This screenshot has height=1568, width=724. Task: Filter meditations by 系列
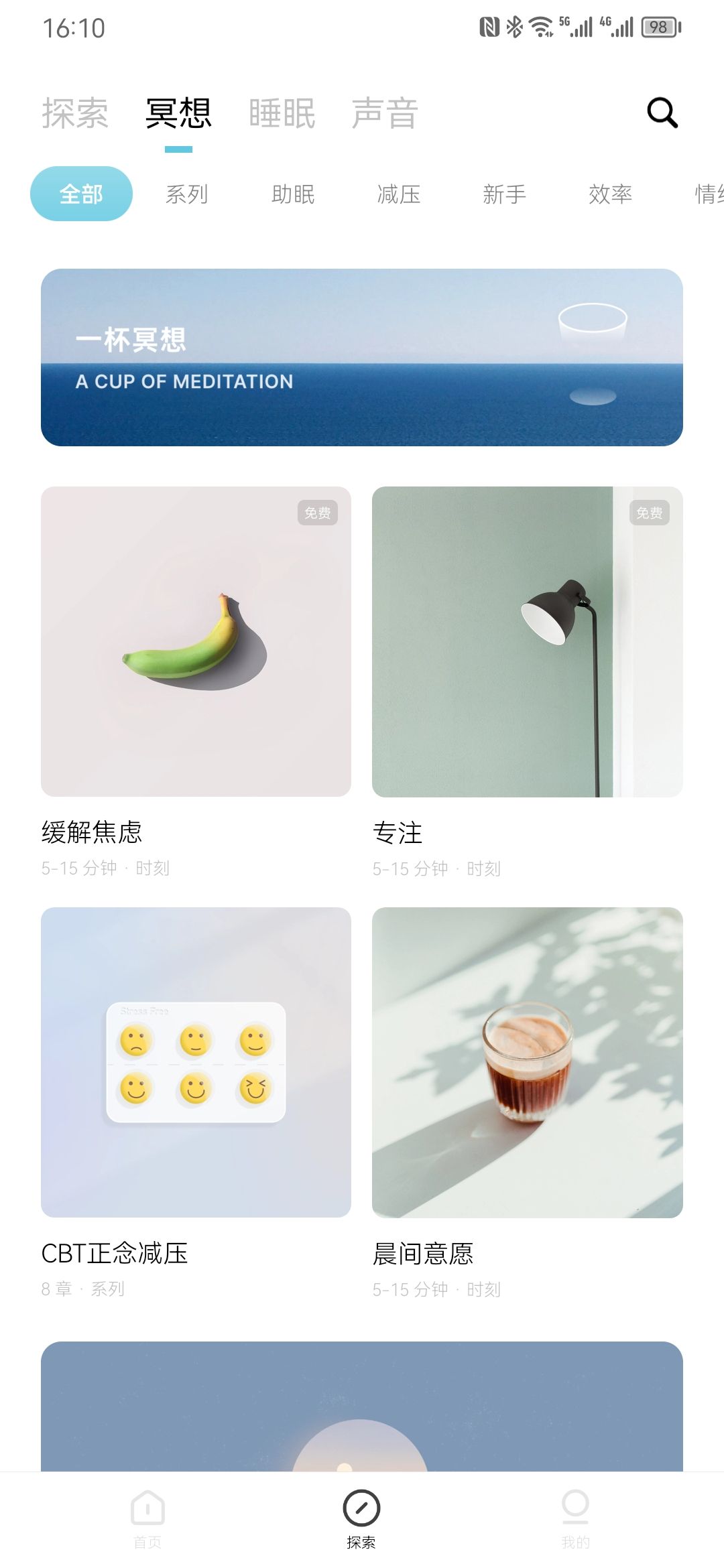pyautogui.click(x=187, y=194)
